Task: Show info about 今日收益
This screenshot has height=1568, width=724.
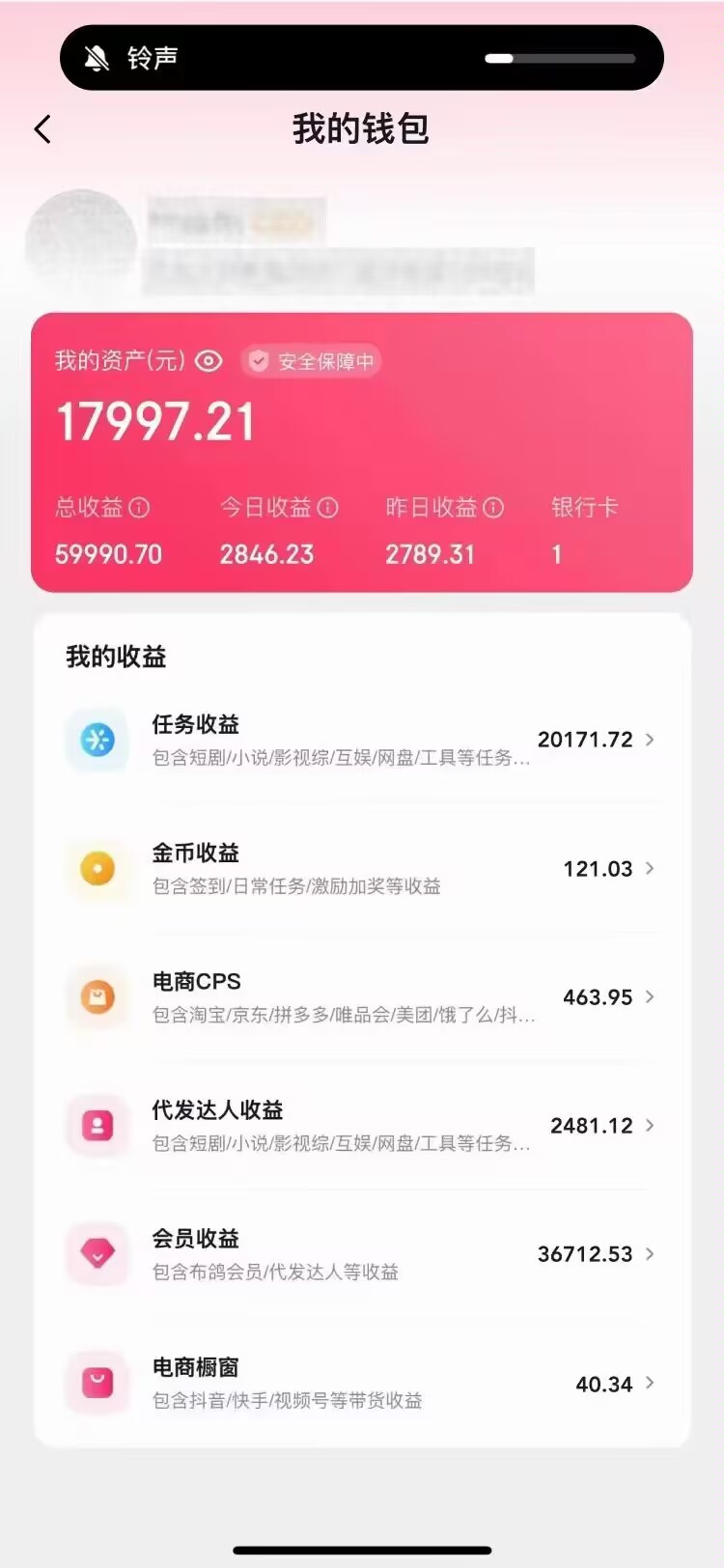Action: [x=328, y=508]
